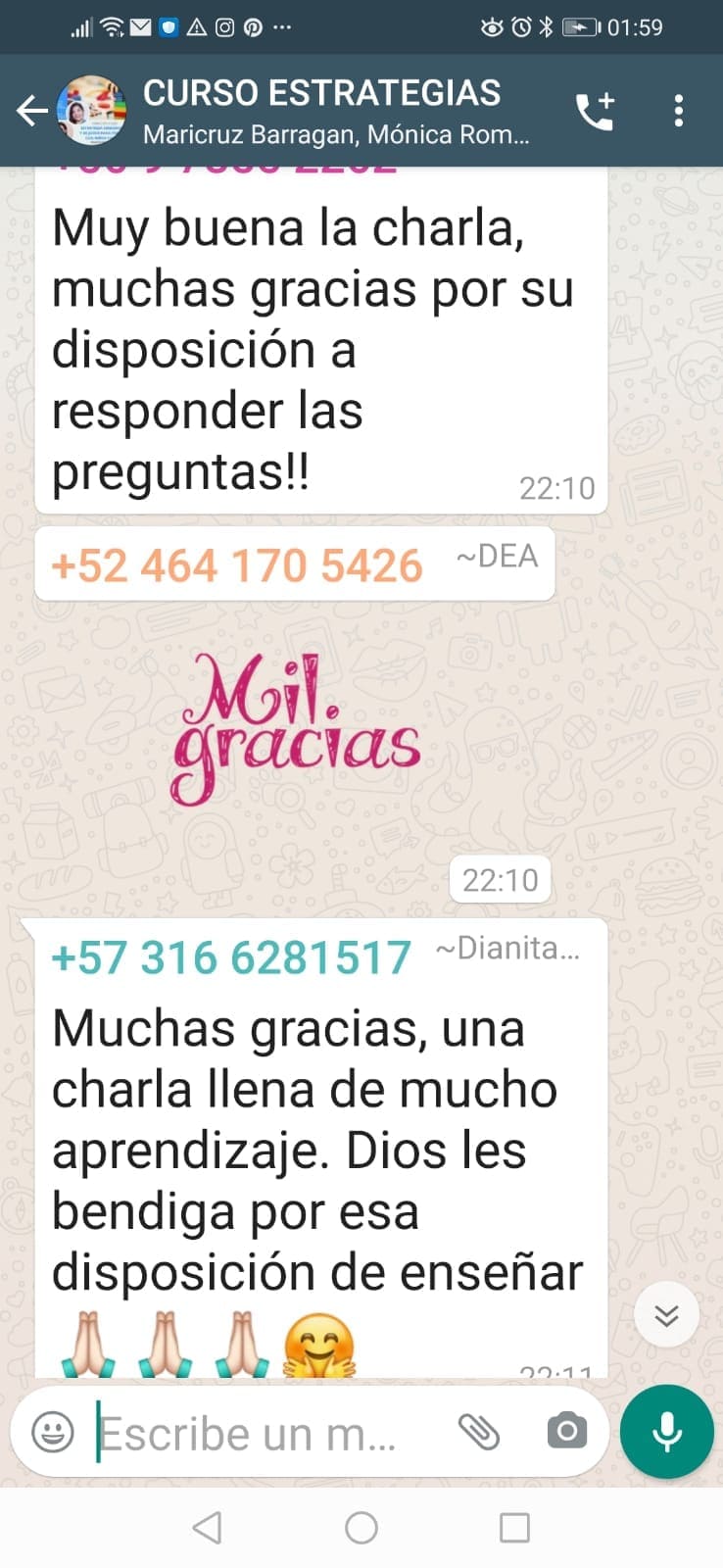723x1568 pixels.
Task: Attach a file with the paperclip
Action: tap(479, 1432)
